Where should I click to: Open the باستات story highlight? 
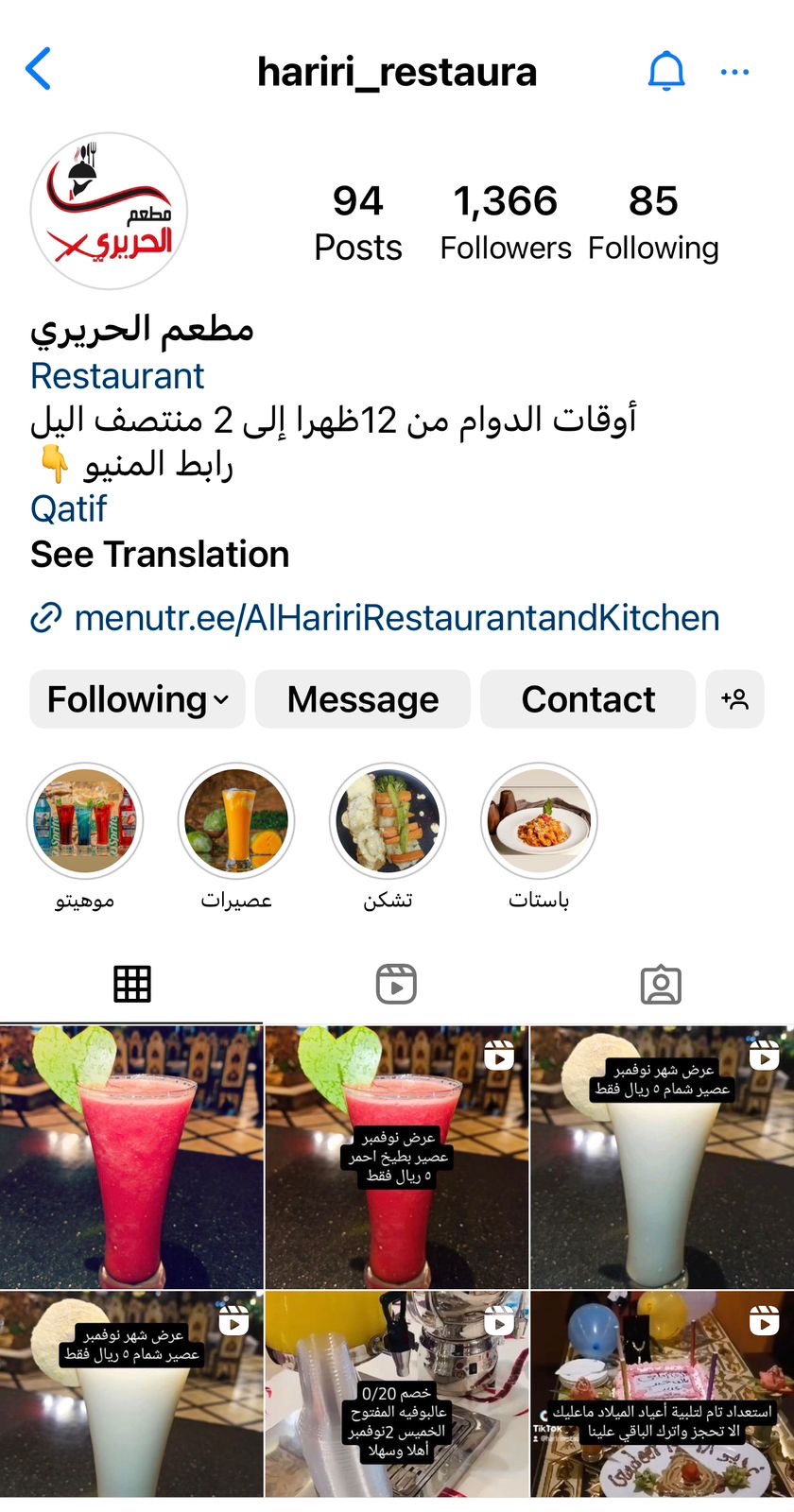click(539, 821)
